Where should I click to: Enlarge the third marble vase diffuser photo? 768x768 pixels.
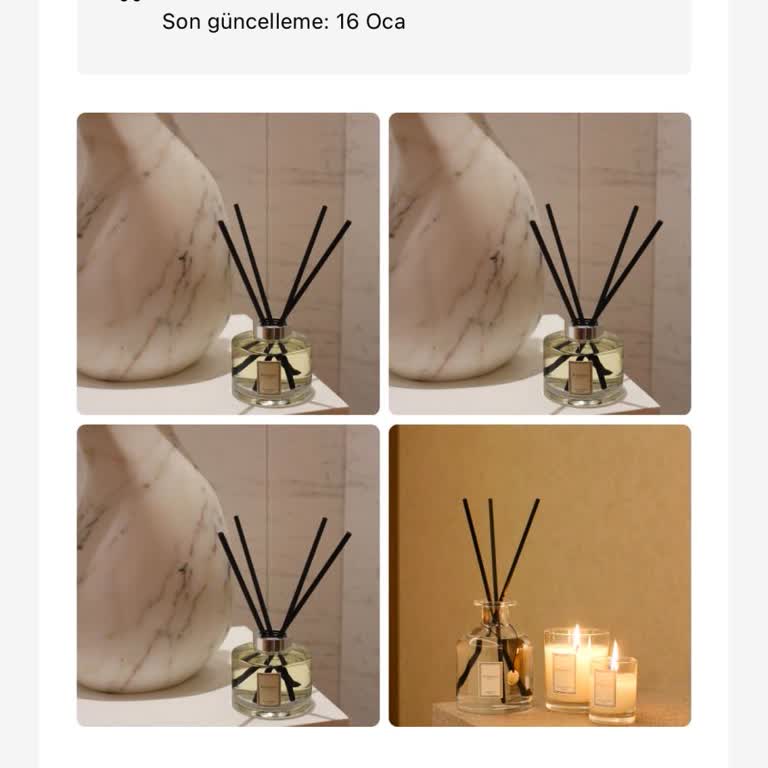pyautogui.click(x=228, y=575)
